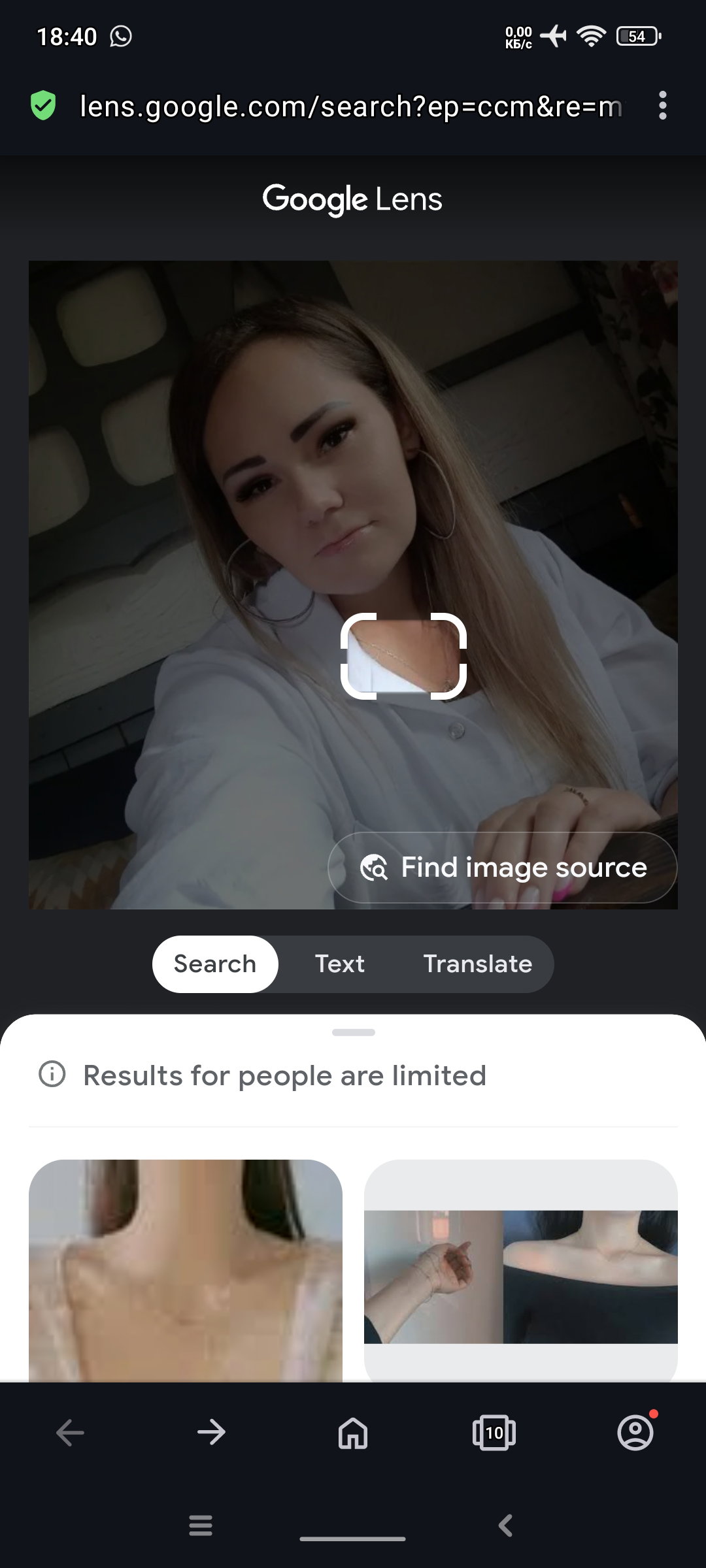Open the browser's three-dot overflow menu
Screen dimensions: 706x1568
pyautogui.click(x=663, y=105)
